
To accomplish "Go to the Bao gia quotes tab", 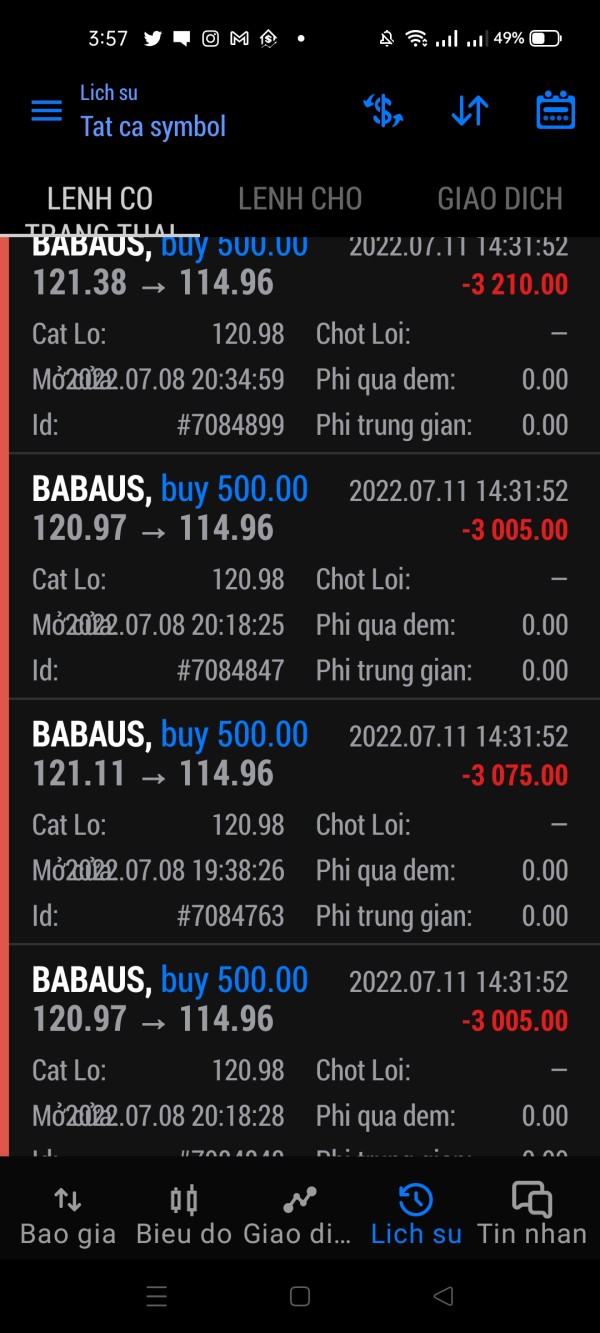I will [68, 1214].
